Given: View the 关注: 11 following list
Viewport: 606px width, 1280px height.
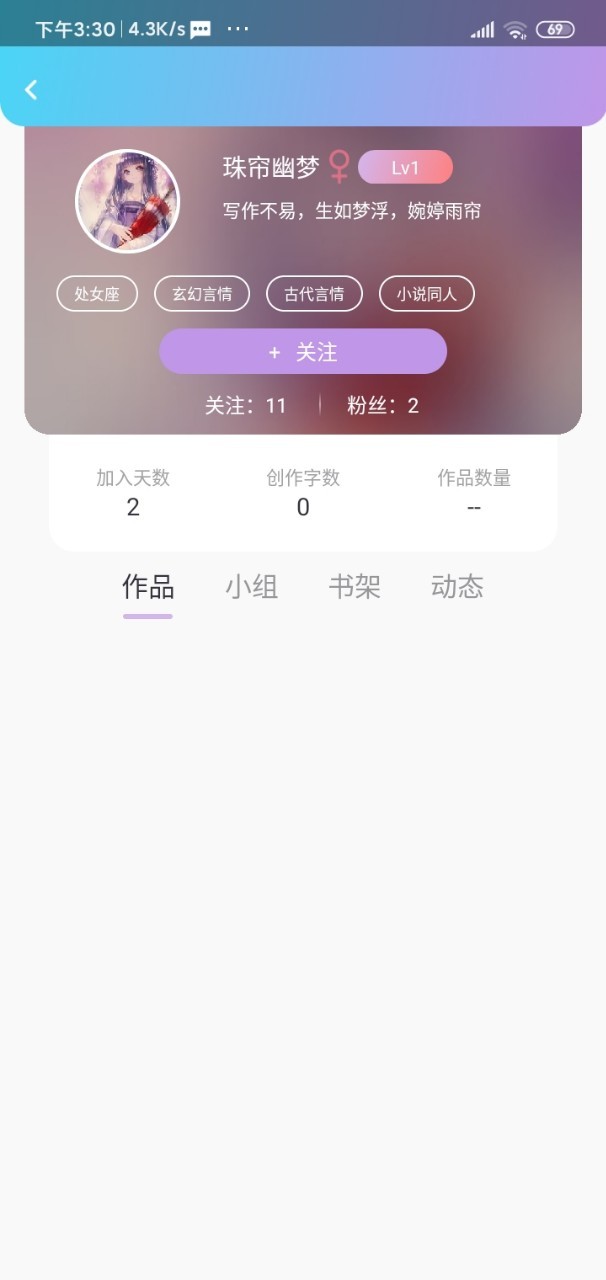Looking at the screenshot, I should (246, 405).
